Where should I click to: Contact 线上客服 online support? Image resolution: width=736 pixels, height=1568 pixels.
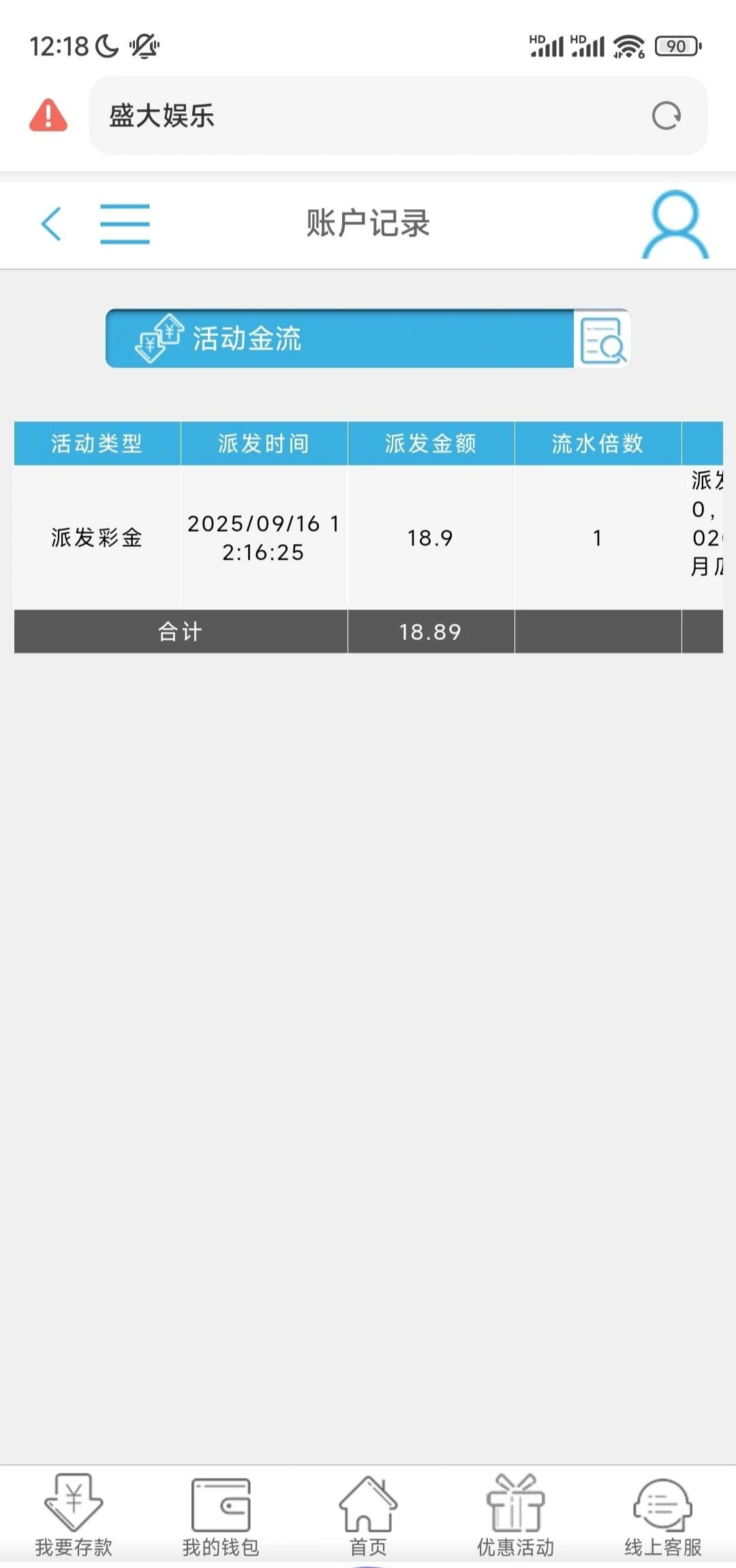662,1515
